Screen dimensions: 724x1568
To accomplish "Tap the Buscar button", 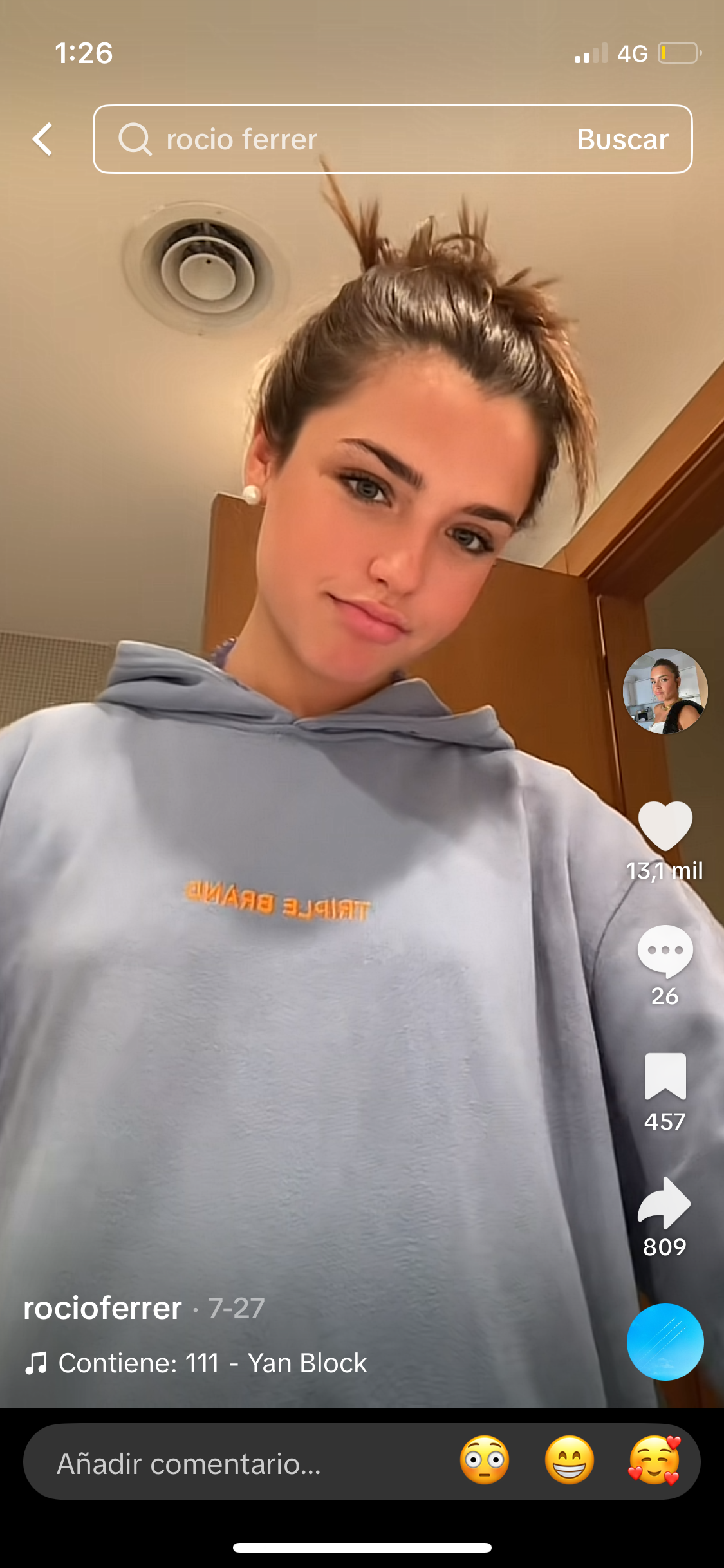I will [x=622, y=139].
